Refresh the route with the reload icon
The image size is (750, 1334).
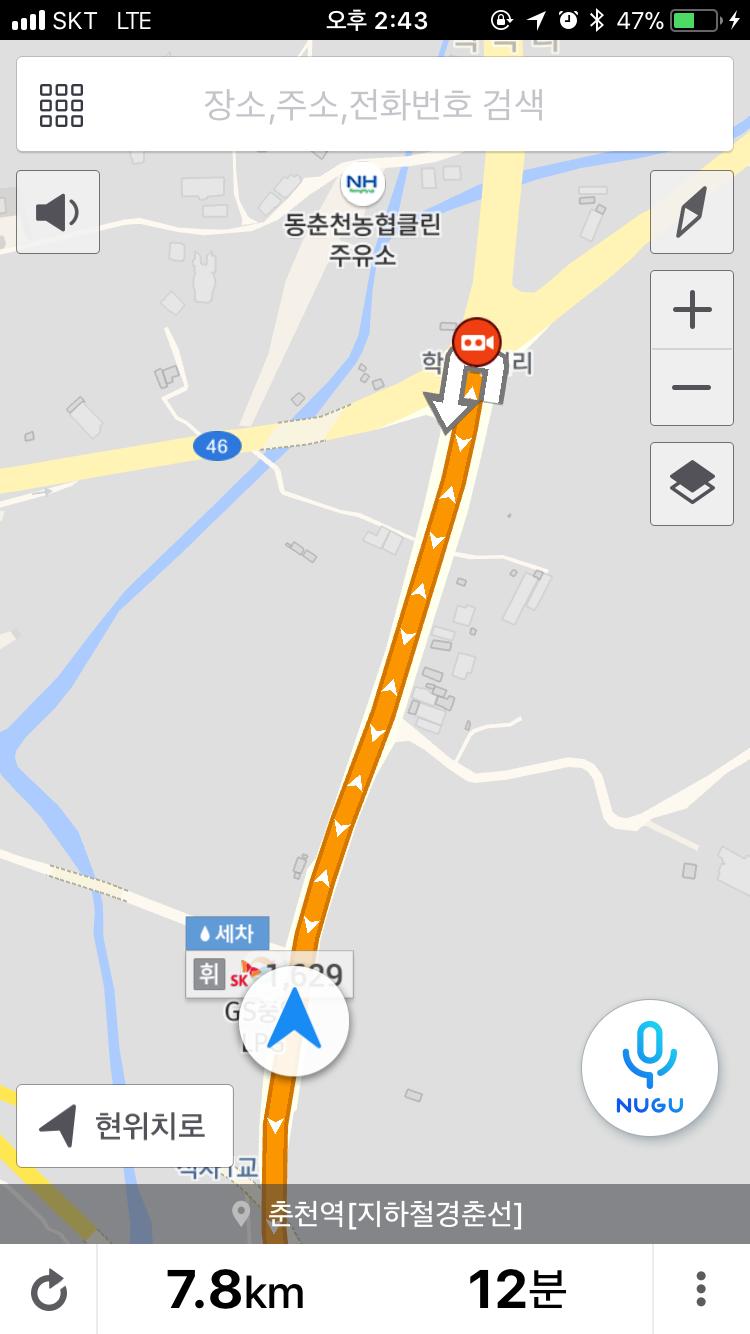point(48,1290)
